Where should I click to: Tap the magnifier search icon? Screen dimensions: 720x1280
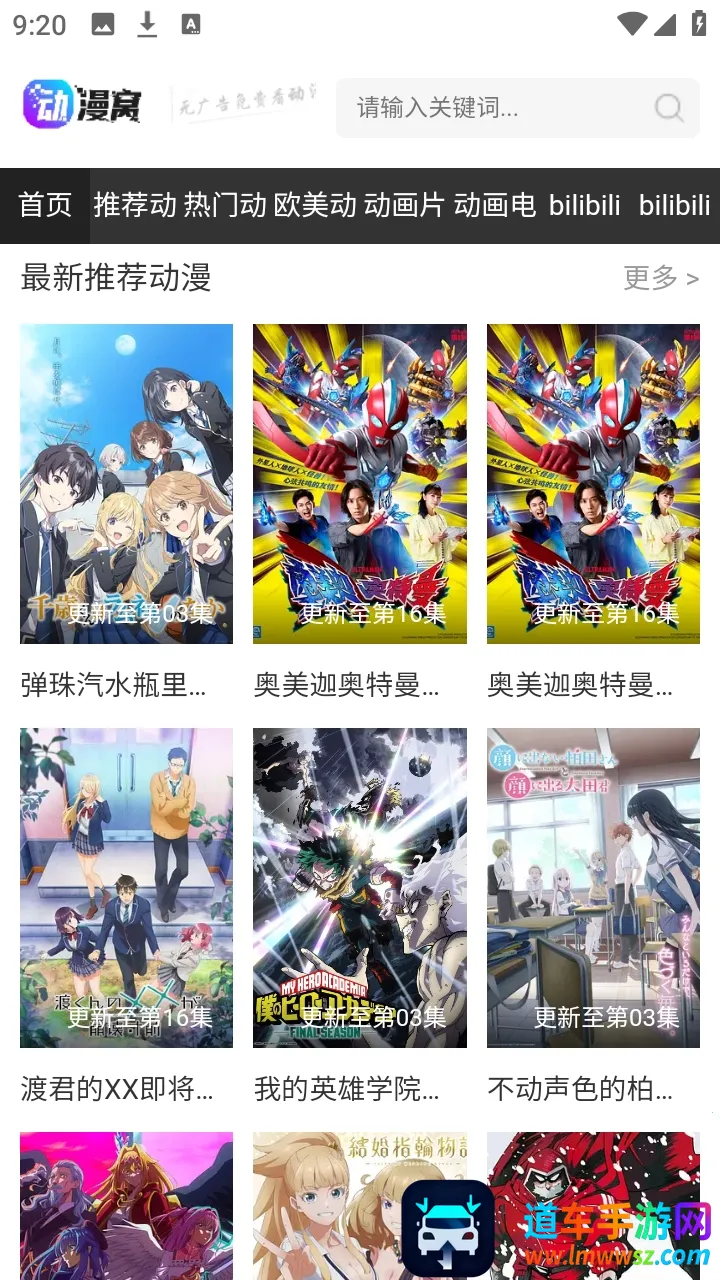coord(668,108)
